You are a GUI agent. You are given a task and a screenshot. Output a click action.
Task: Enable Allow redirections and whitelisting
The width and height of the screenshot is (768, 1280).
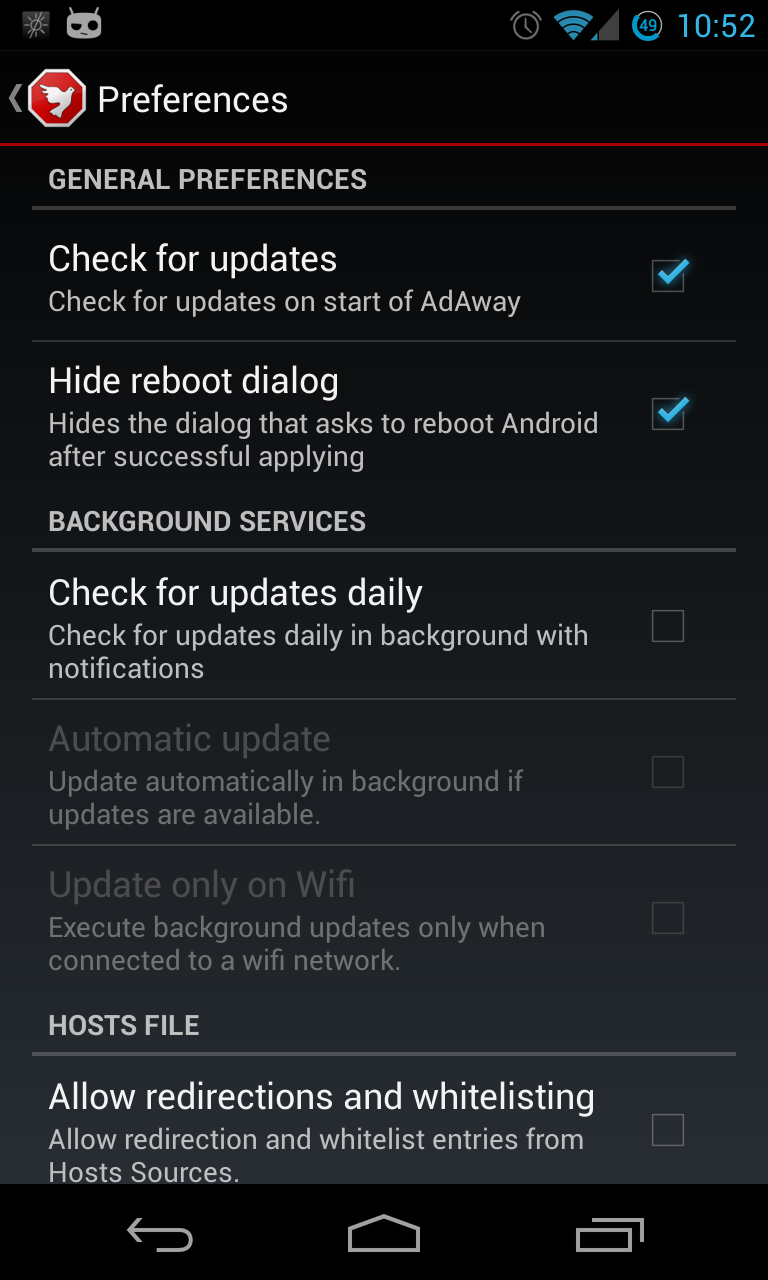[x=668, y=1130]
